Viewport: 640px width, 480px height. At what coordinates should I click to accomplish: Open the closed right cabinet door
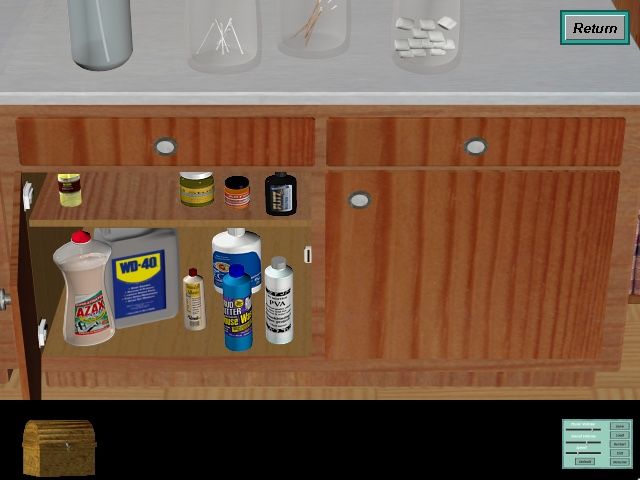(x=470, y=265)
